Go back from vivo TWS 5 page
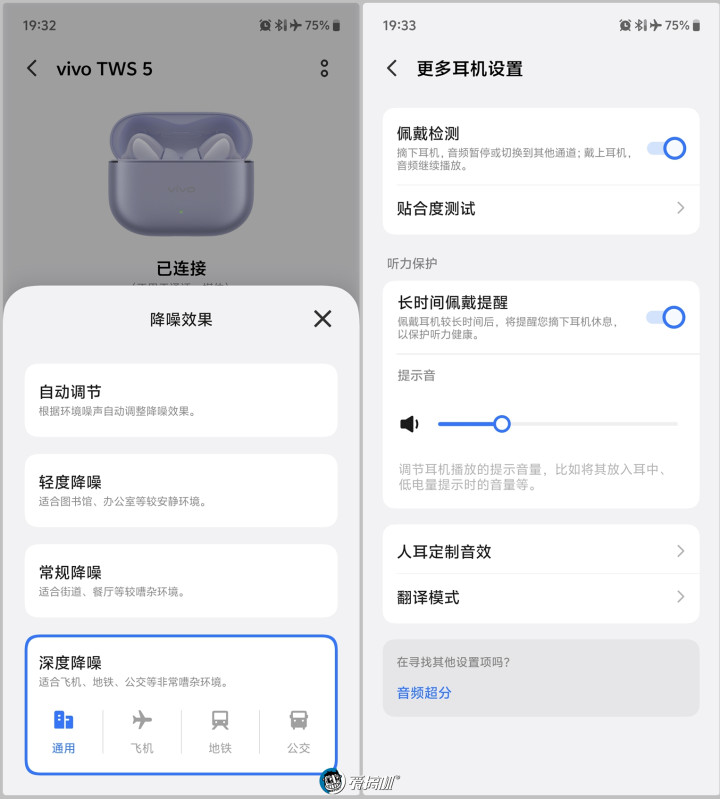 32,68
